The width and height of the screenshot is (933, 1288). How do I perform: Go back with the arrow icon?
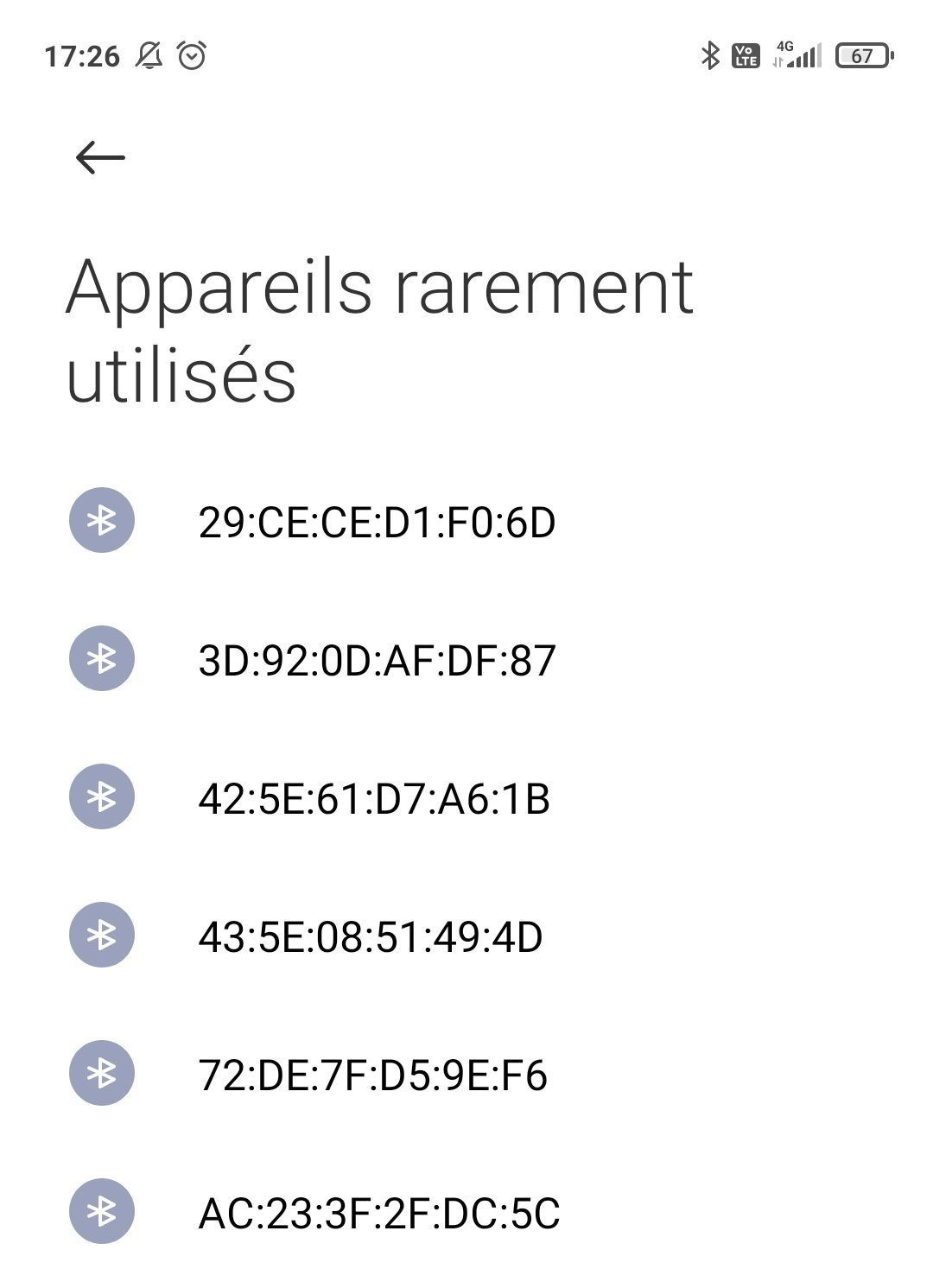100,157
